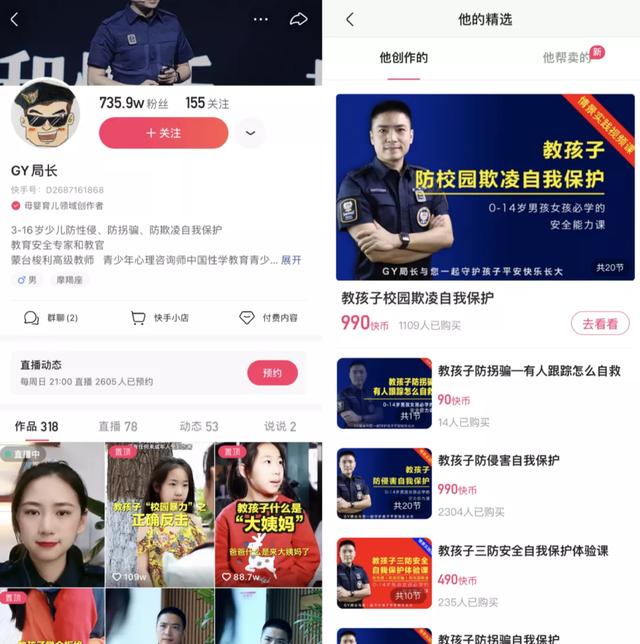Screen dimensions: 640x644
Task: Open 快手小店 shop
Action: pyautogui.click(x=160, y=318)
